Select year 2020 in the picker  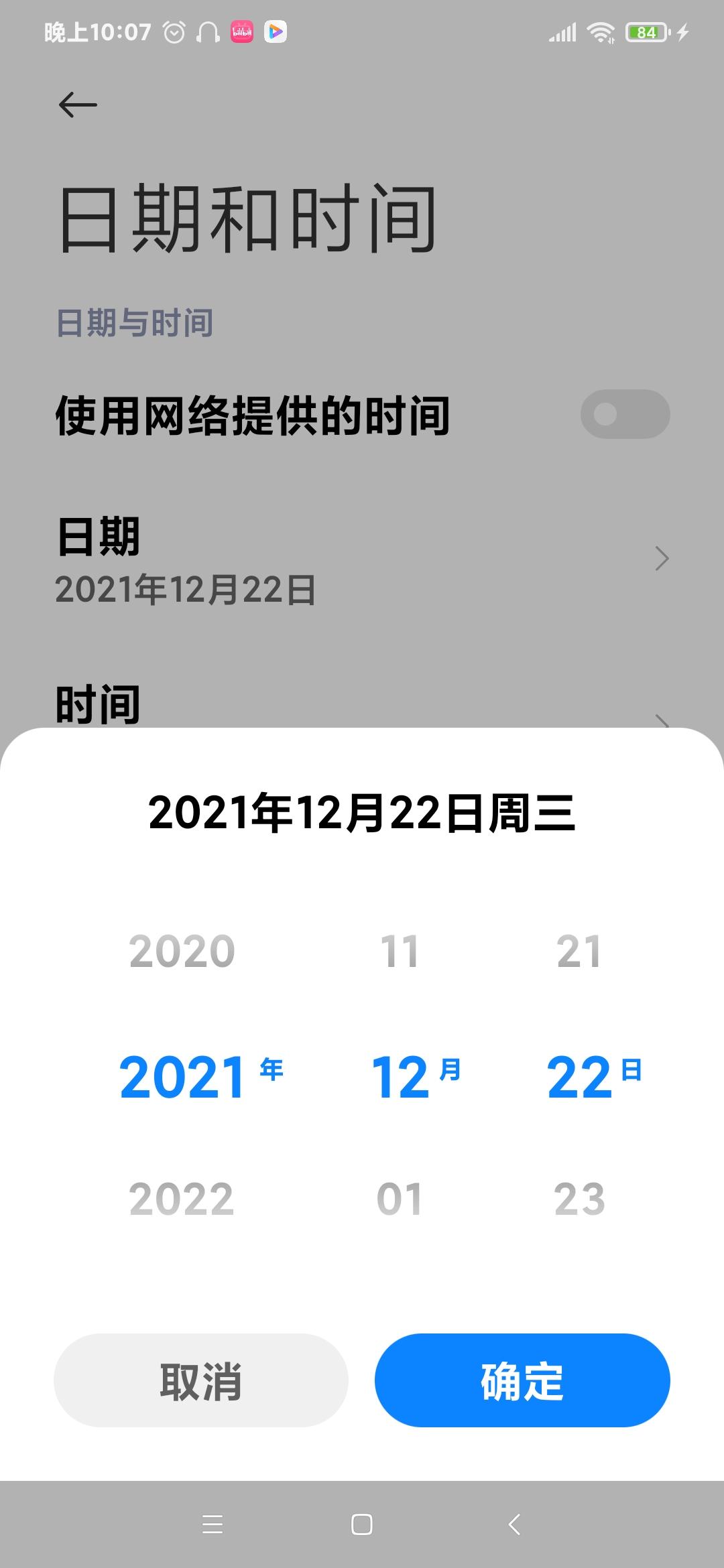[x=182, y=951]
